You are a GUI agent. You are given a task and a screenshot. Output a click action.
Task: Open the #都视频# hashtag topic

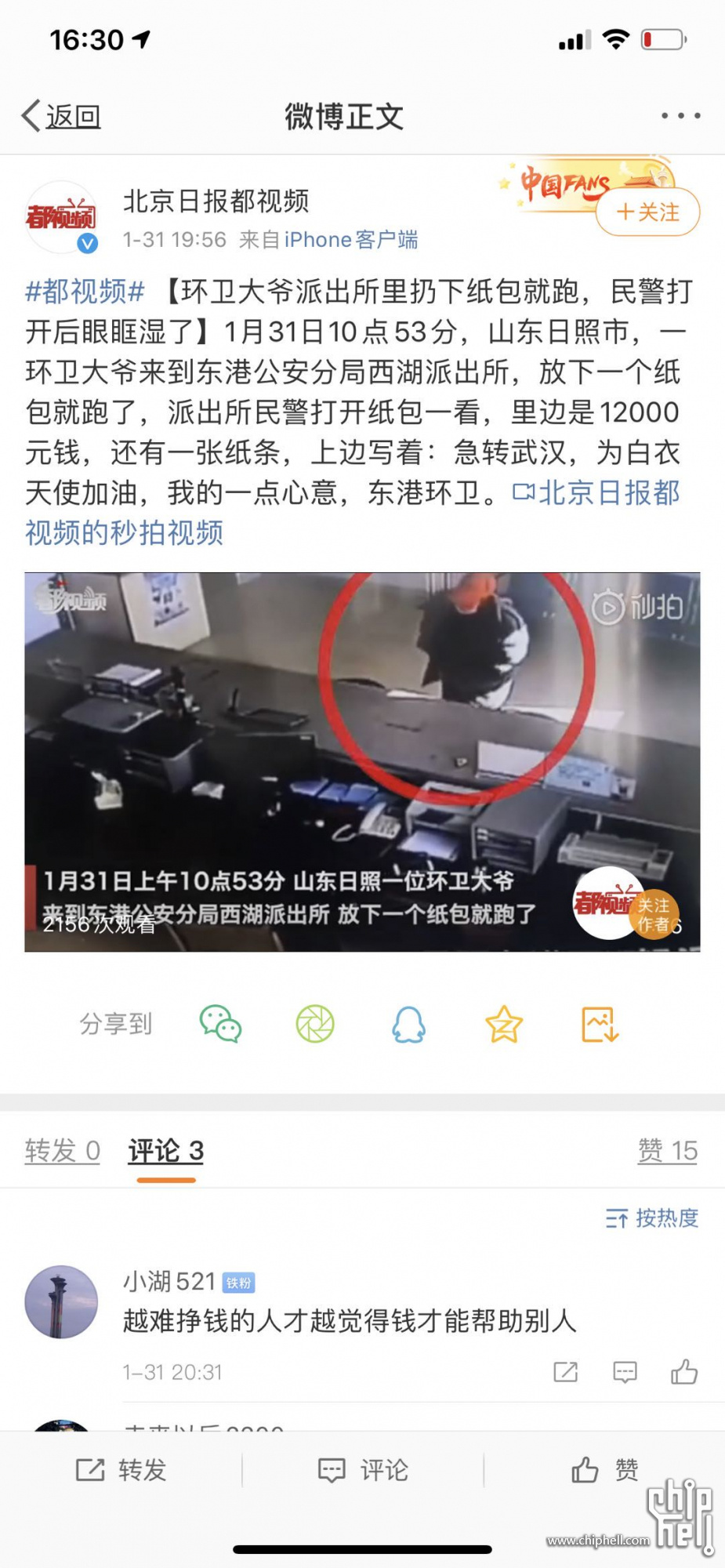[x=85, y=292]
